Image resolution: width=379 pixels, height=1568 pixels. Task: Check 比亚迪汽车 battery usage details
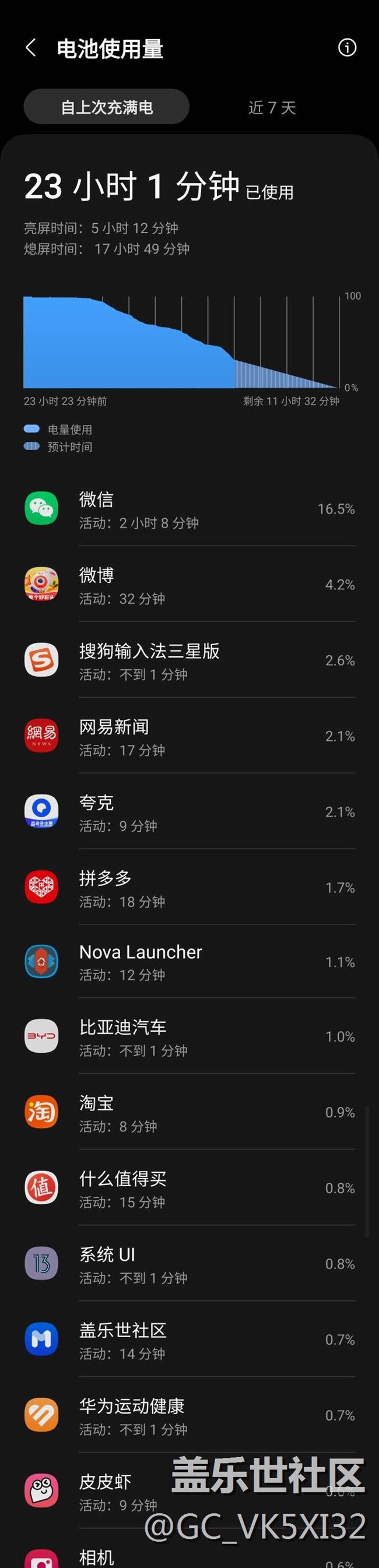click(x=189, y=1037)
